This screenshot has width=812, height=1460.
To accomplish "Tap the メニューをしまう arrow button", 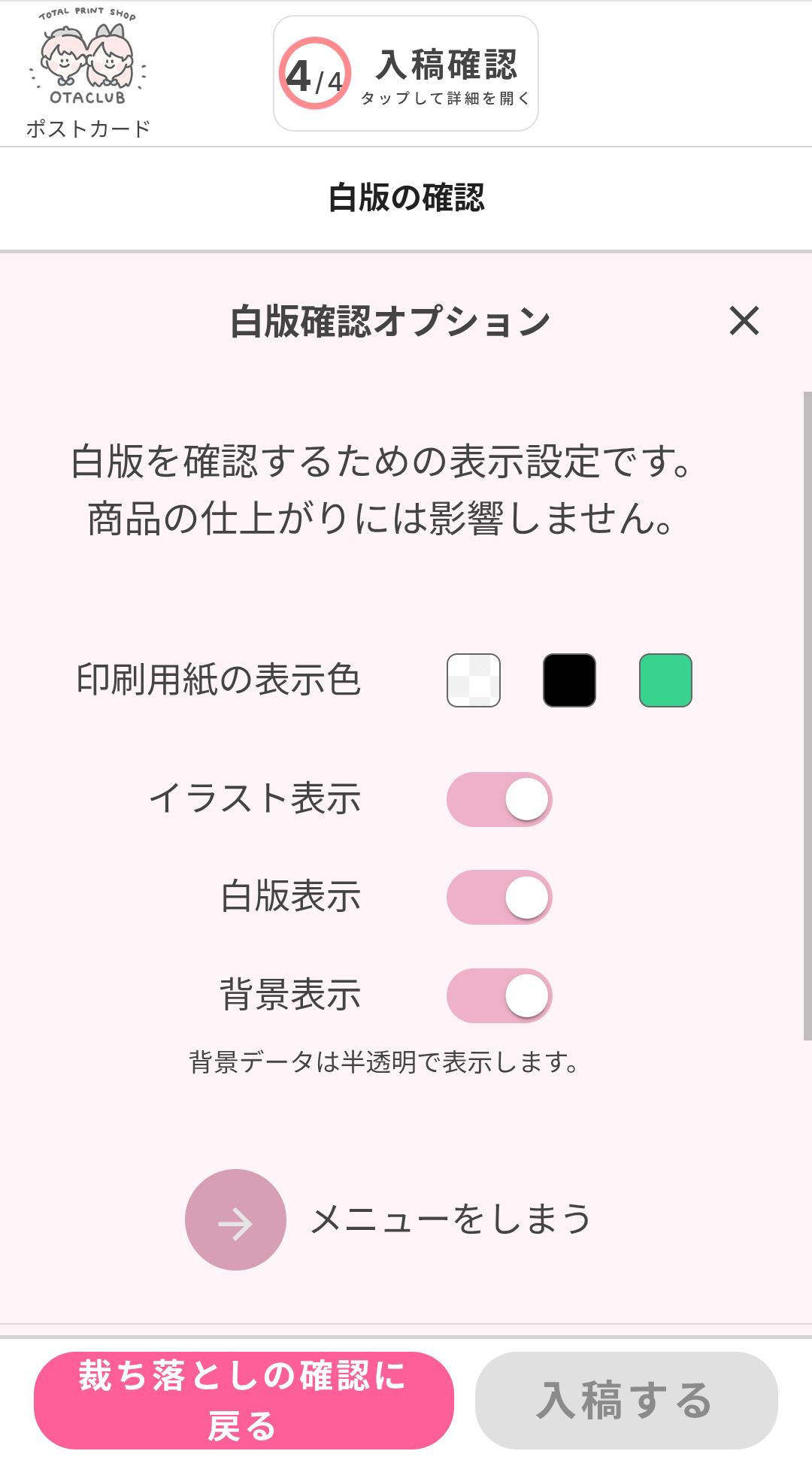I will coord(235,1219).
